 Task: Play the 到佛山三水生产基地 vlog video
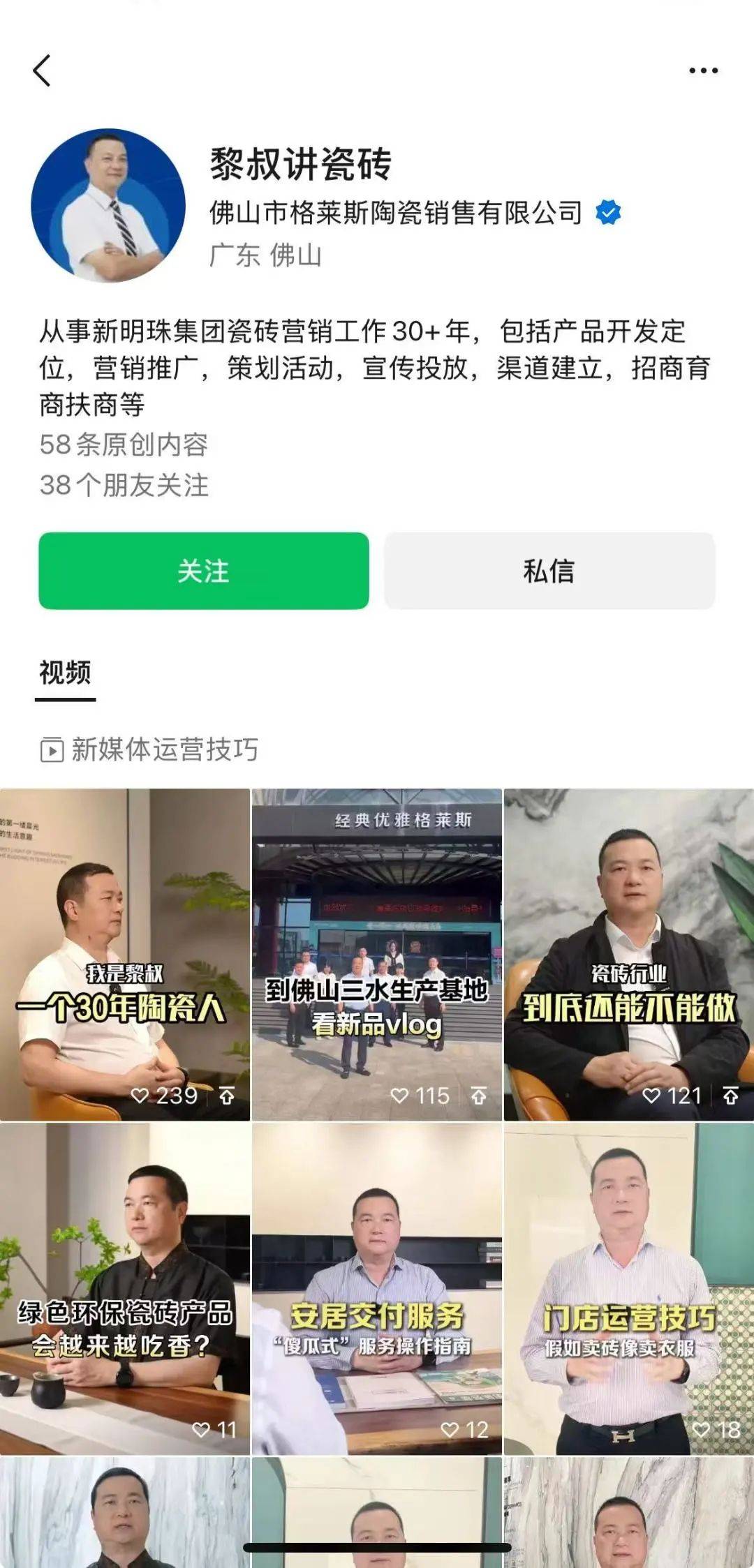click(x=376, y=953)
